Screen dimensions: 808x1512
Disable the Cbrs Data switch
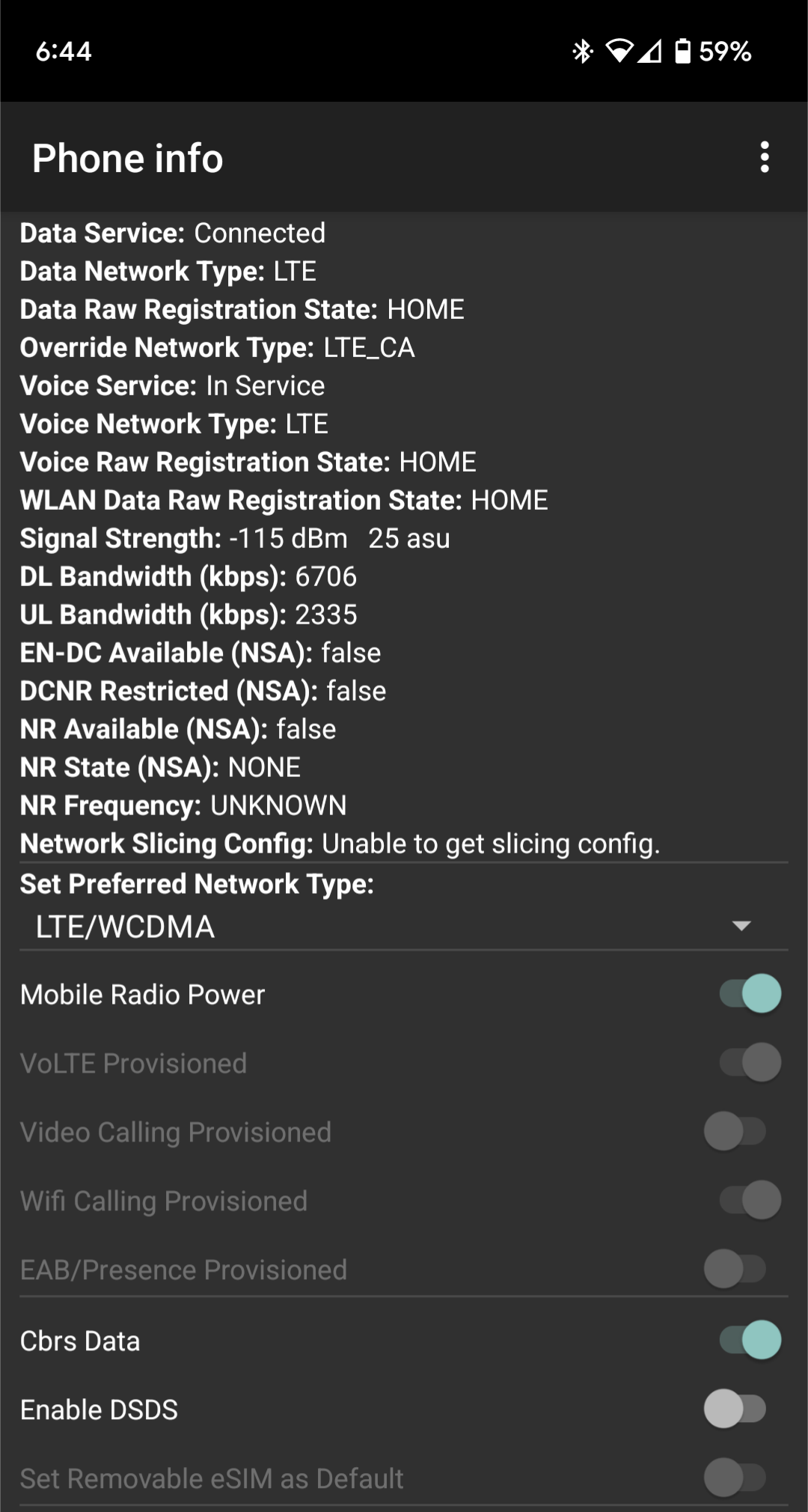point(750,1340)
